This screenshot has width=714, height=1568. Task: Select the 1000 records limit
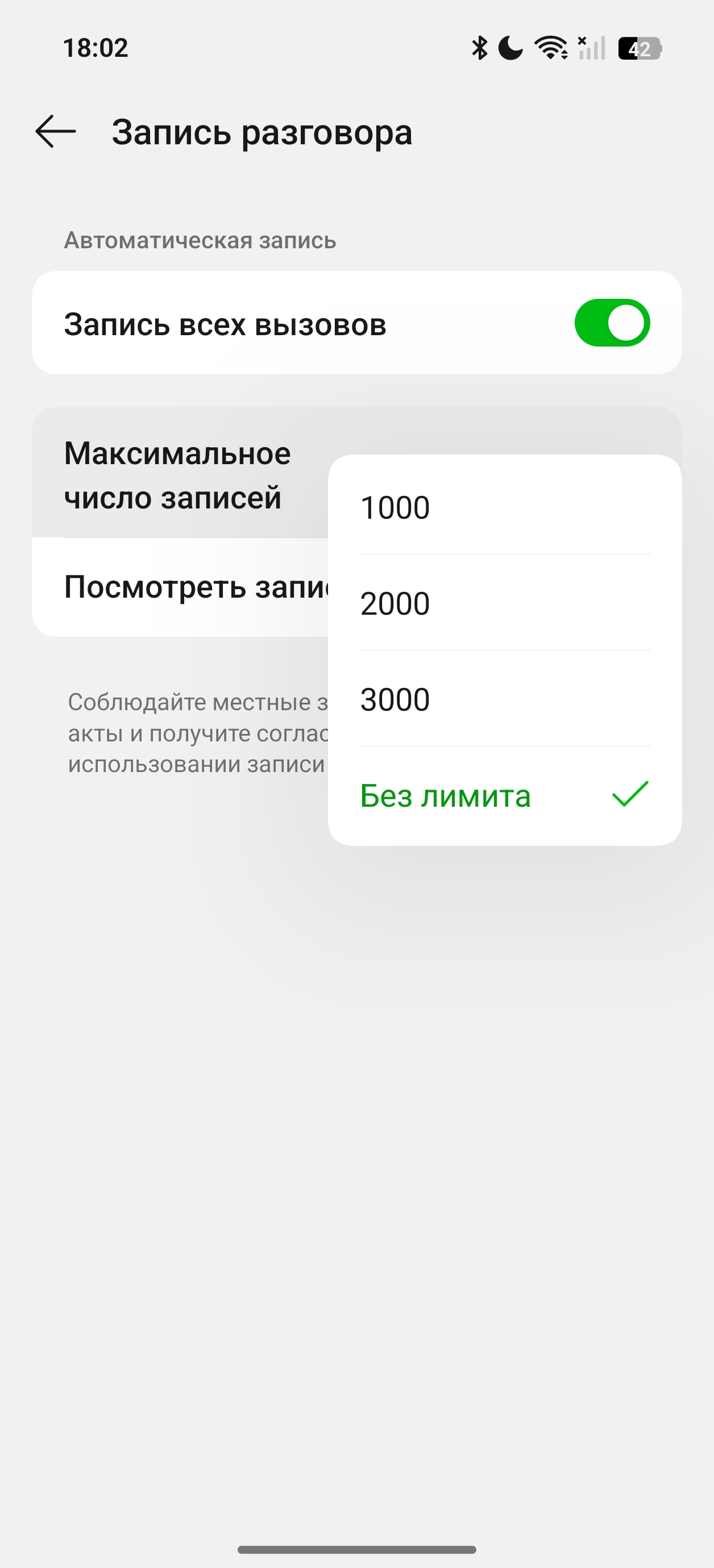click(x=504, y=507)
